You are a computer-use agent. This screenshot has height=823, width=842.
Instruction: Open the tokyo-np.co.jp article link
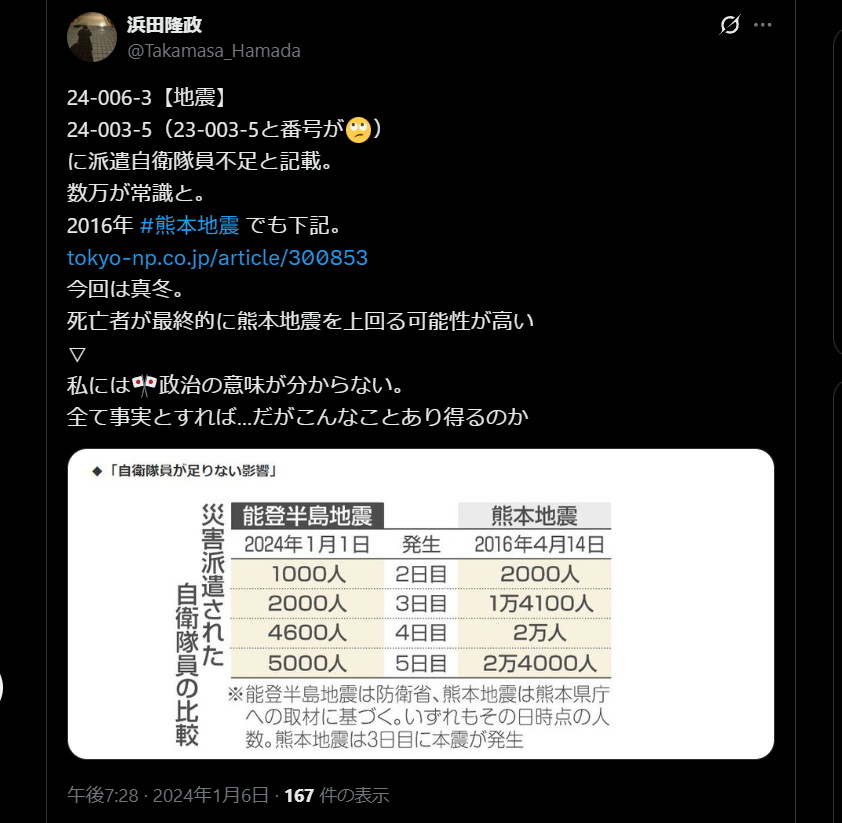pyautogui.click(x=217, y=258)
